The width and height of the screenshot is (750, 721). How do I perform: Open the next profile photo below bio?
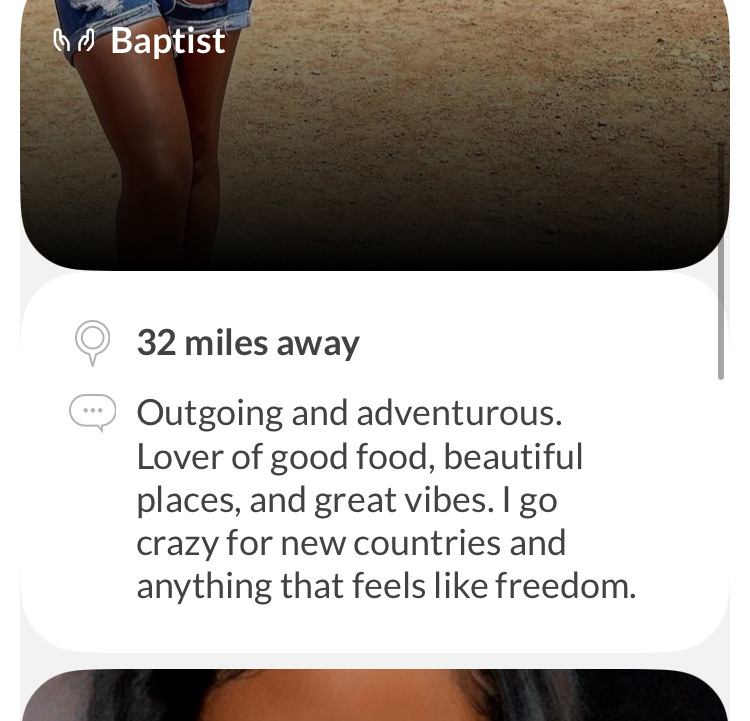[x=374, y=697]
